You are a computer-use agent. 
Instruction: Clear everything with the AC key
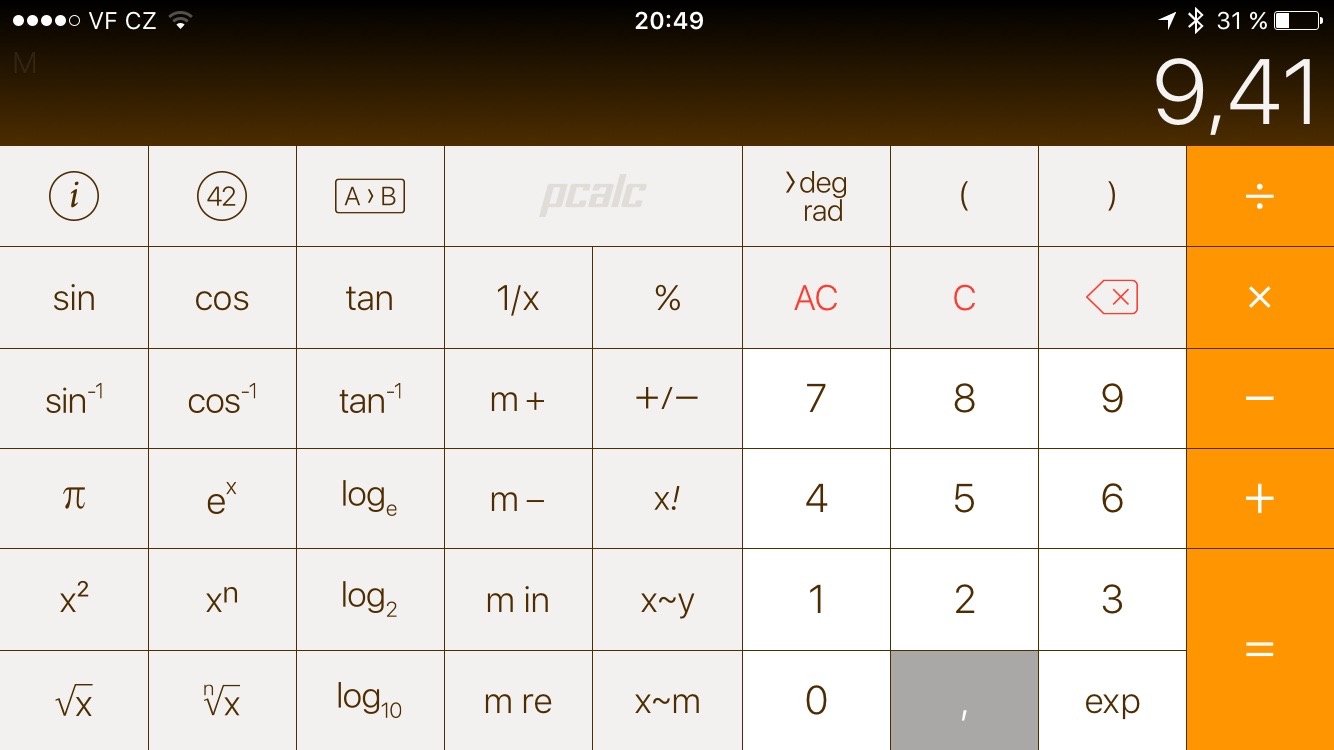816,298
